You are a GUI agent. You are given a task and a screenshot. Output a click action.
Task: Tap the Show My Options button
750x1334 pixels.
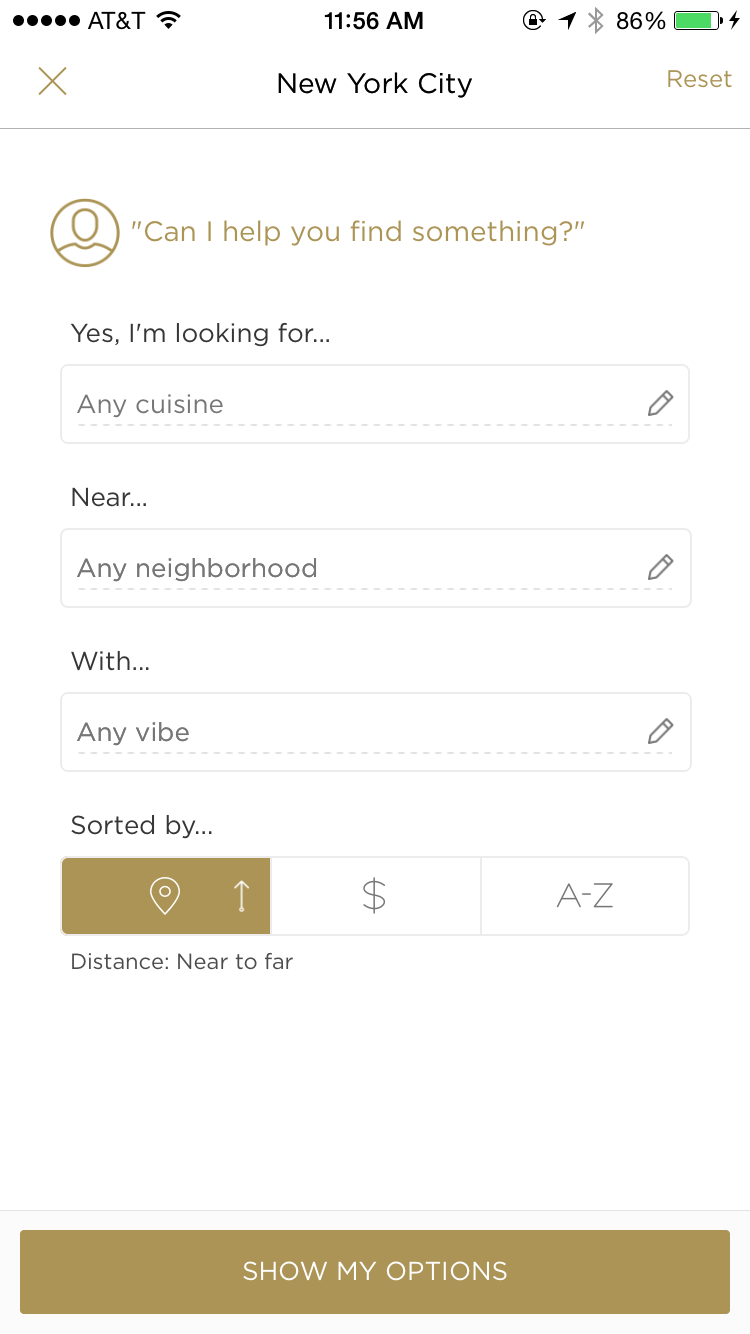click(x=375, y=1271)
